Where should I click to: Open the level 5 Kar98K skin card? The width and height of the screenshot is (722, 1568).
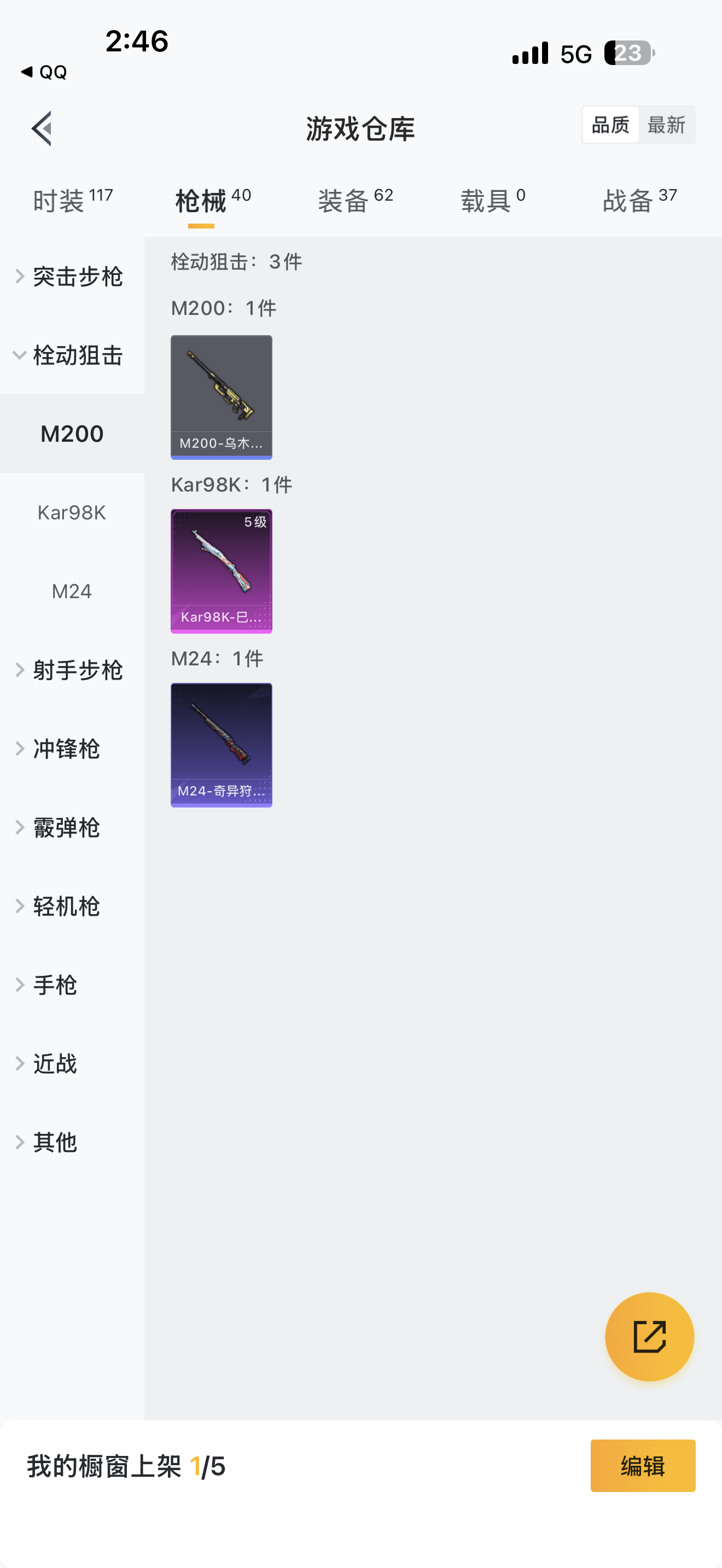point(221,571)
